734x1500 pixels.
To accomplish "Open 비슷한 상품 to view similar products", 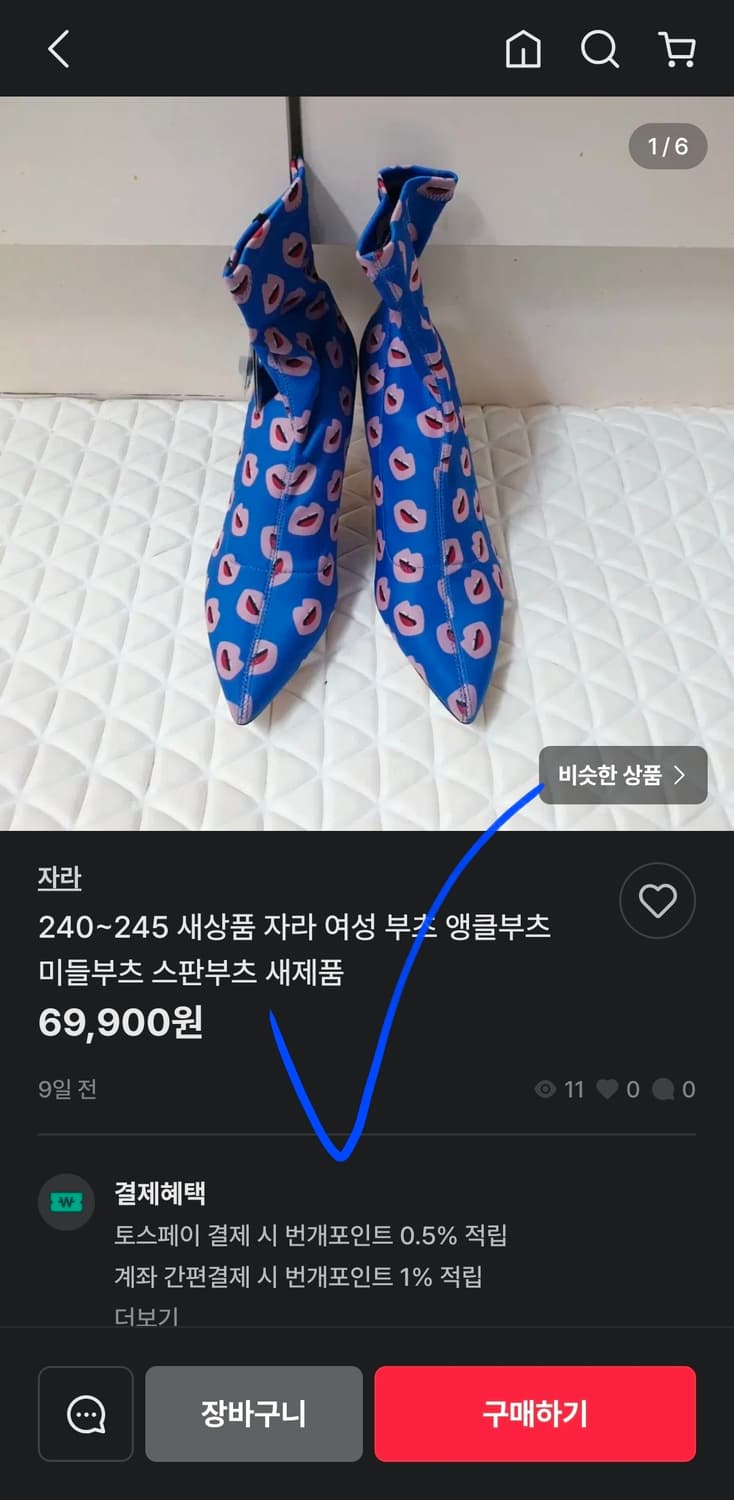I will pos(611,775).
